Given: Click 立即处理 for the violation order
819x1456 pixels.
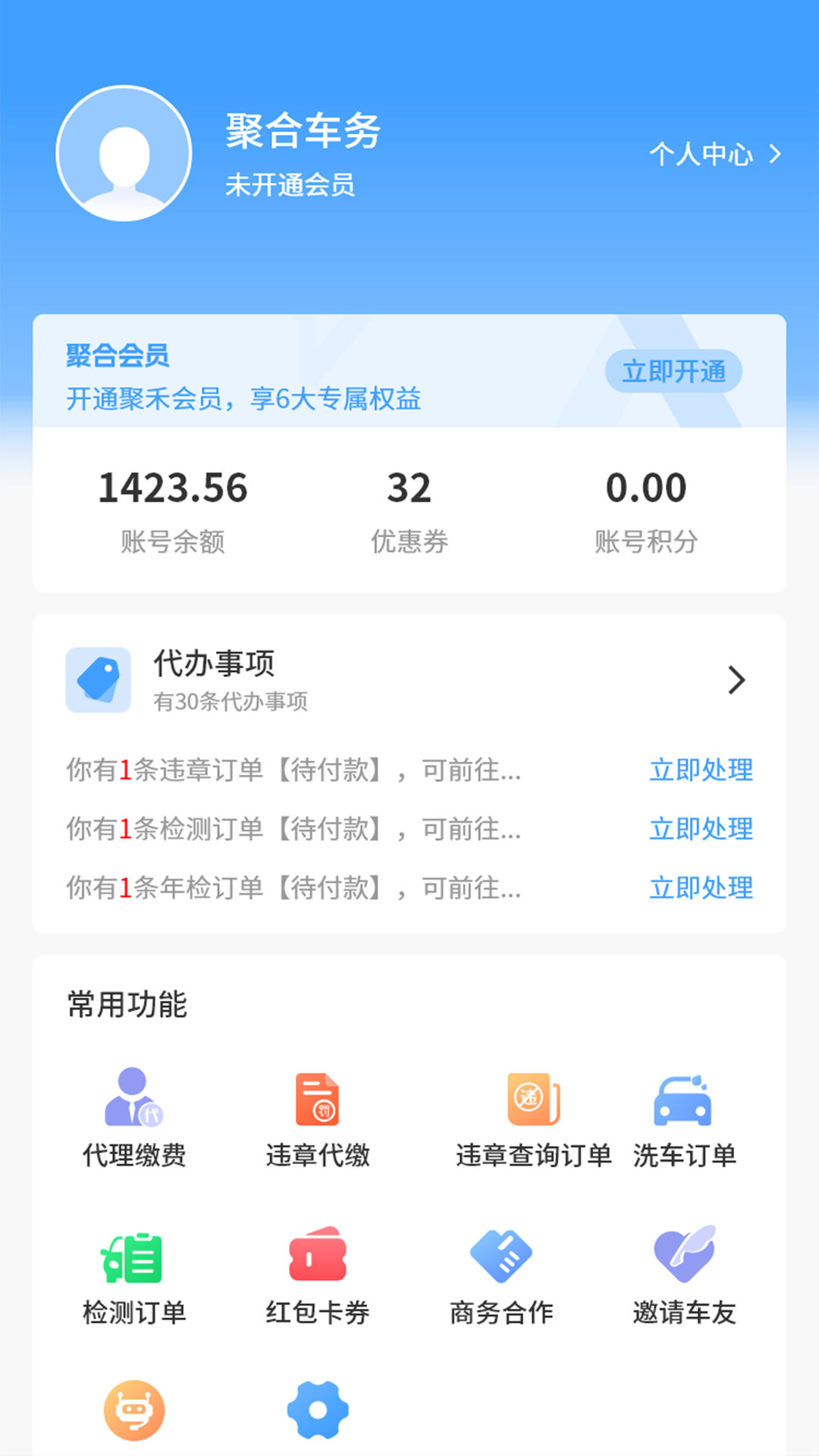Looking at the screenshot, I should (x=701, y=771).
